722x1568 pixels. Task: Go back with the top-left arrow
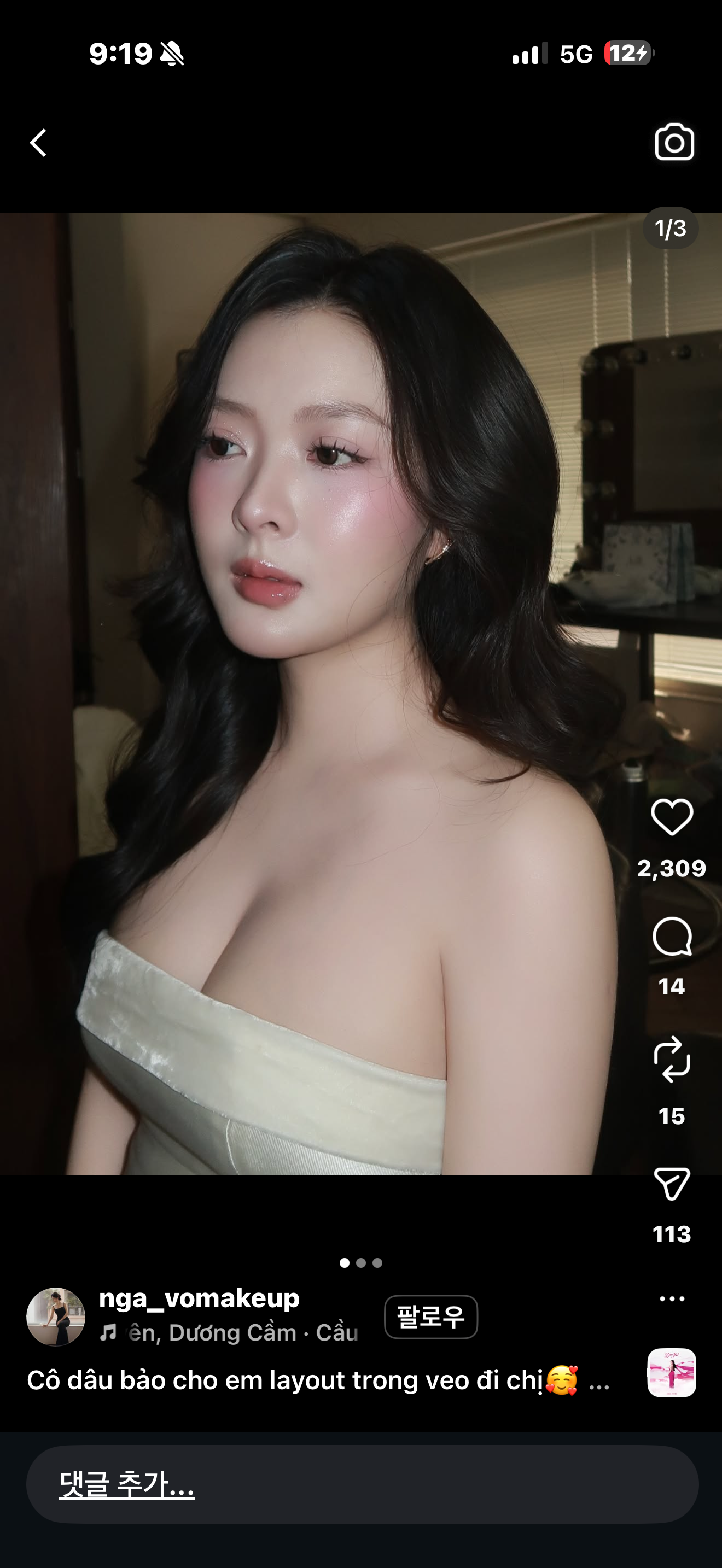coord(38,143)
